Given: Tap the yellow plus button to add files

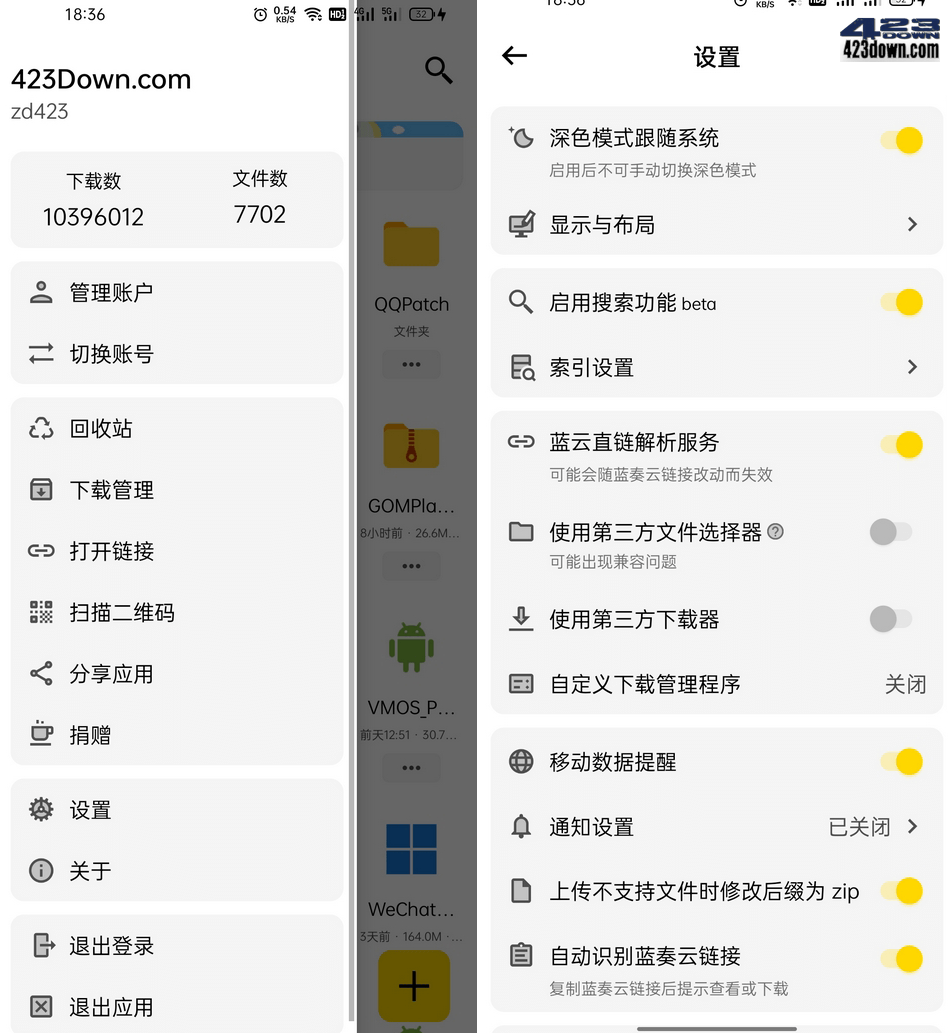Looking at the screenshot, I should pos(413,986).
